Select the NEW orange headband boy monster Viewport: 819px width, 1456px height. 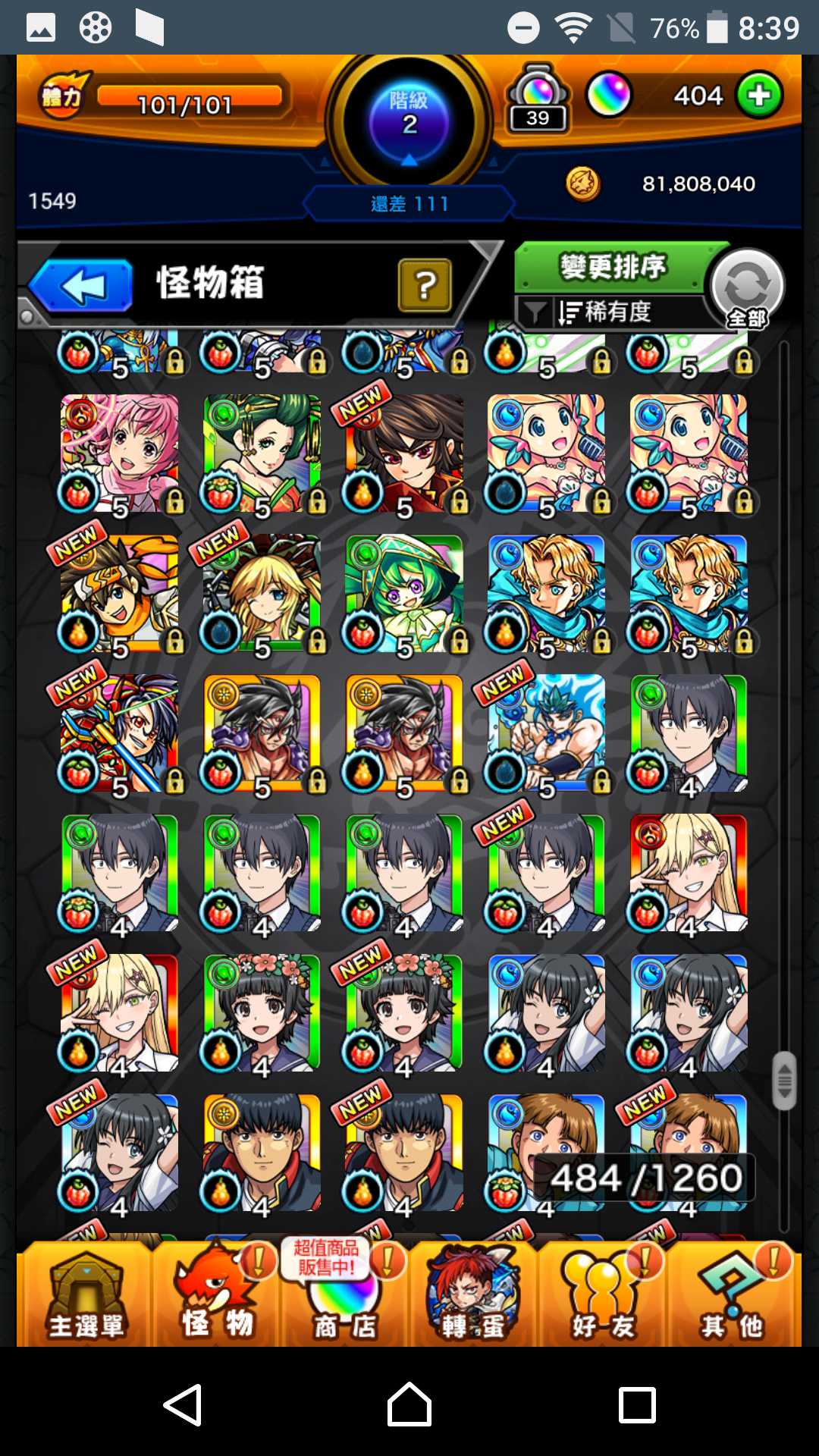(x=120, y=593)
